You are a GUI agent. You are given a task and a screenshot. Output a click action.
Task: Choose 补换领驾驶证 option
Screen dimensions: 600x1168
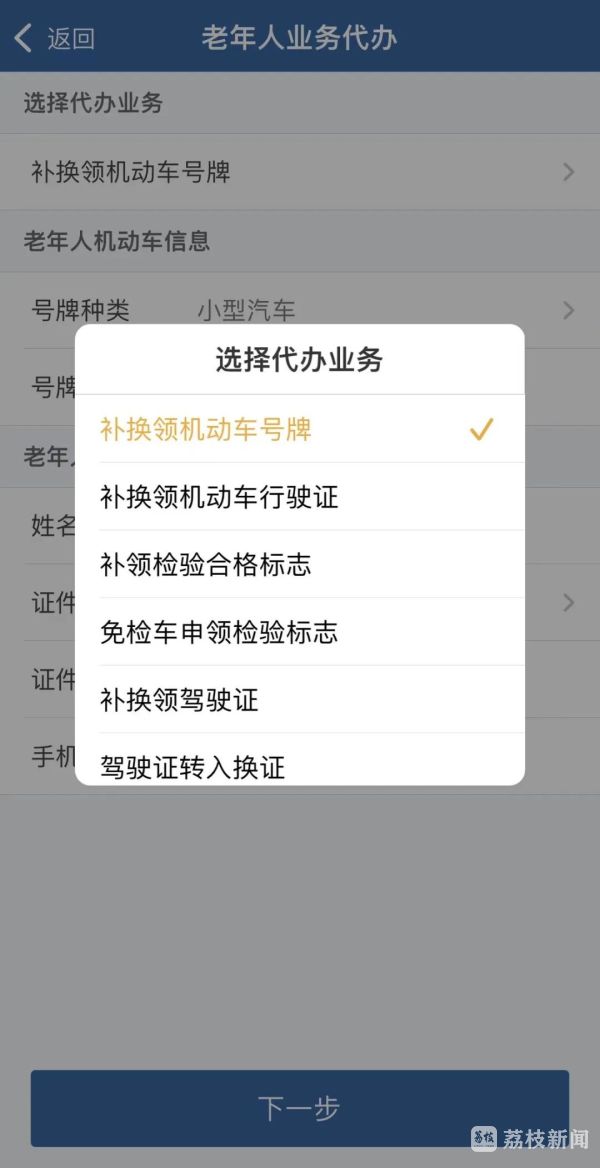[x=300, y=700]
